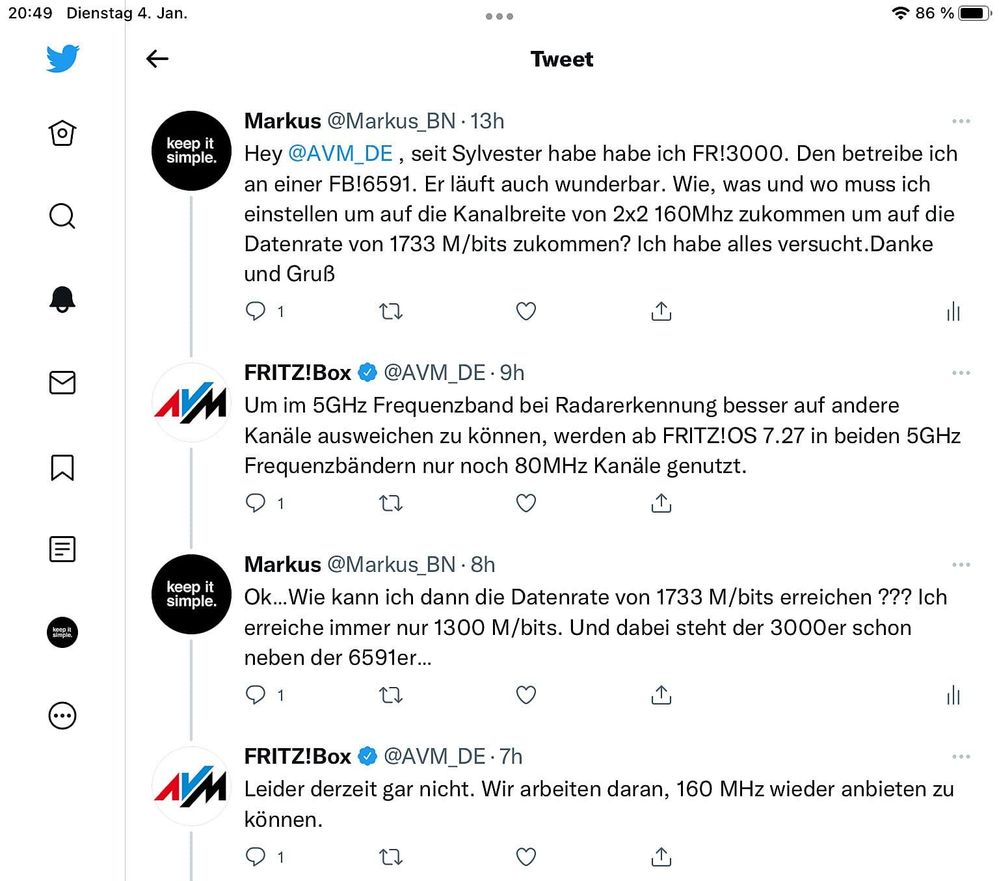This screenshot has width=999, height=881.
Task: Retweet Markus's tweet posted 13h ago
Action: 391,312
